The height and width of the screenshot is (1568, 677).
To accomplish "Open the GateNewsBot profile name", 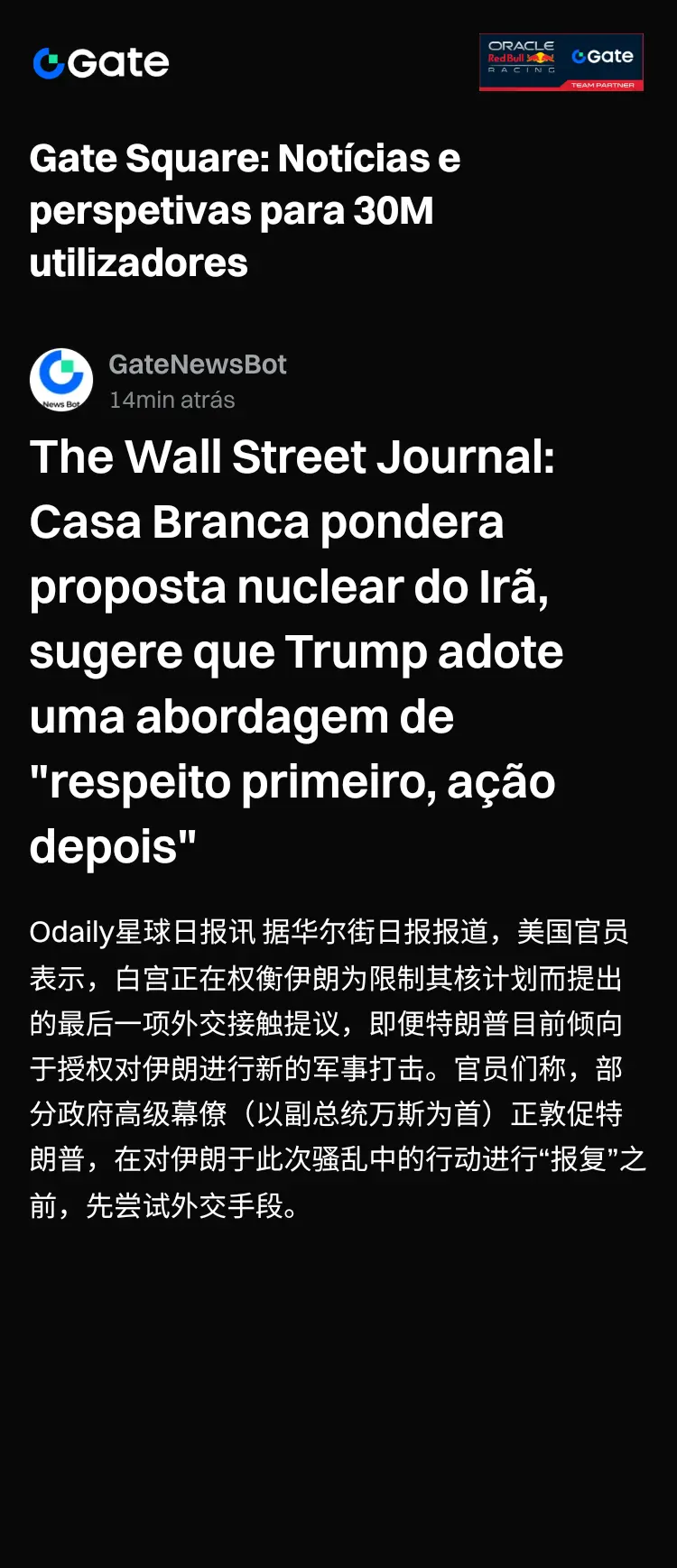I will tap(198, 364).
